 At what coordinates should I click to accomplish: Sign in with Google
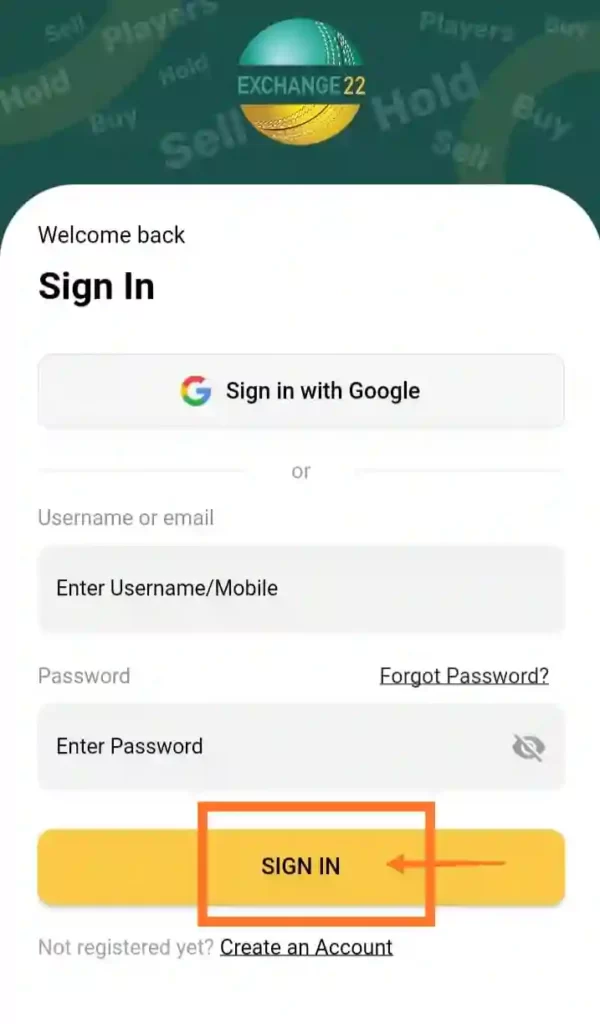[300, 391]
